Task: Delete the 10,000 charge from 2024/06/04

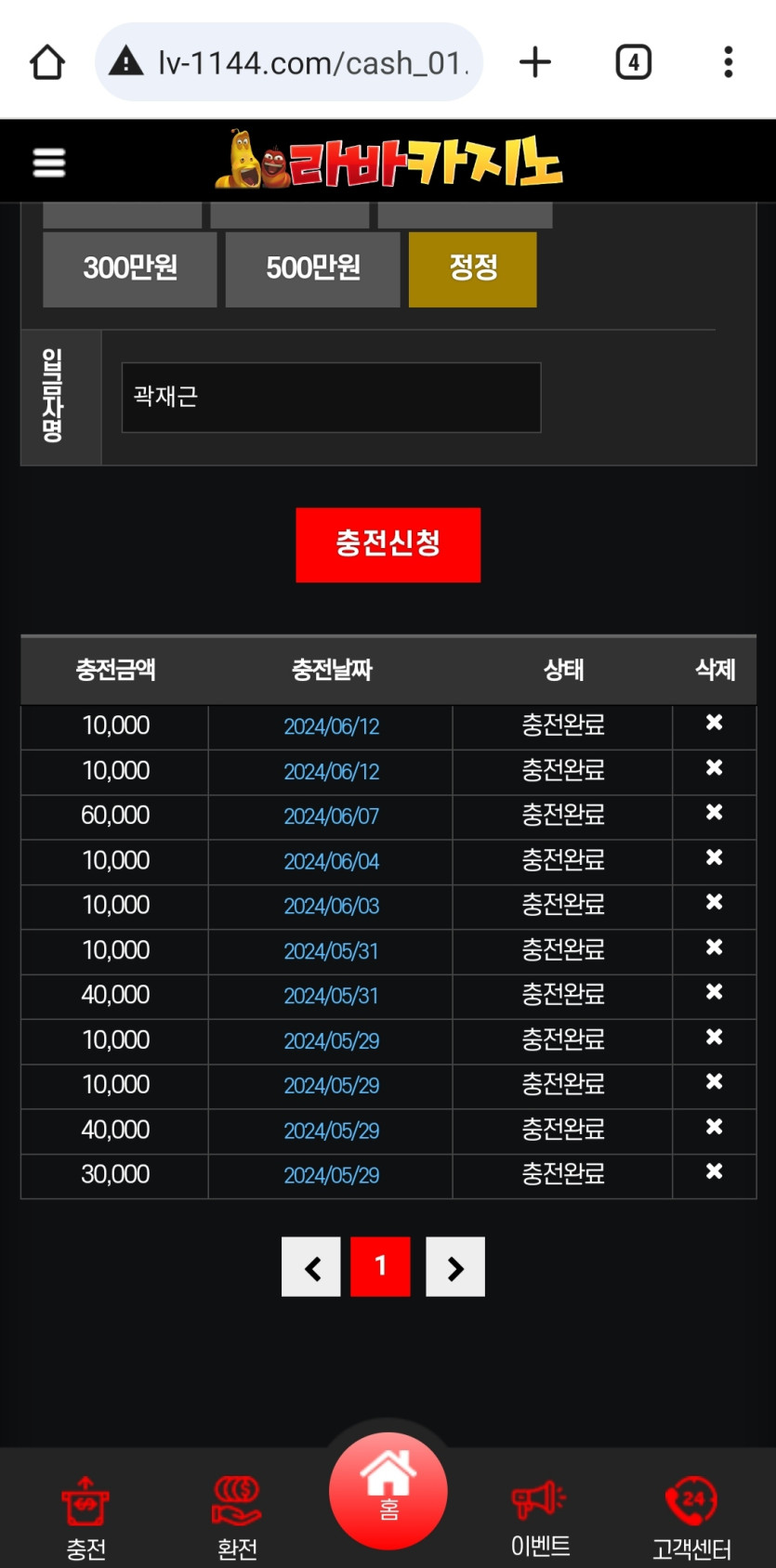Action: coord(714,857)
